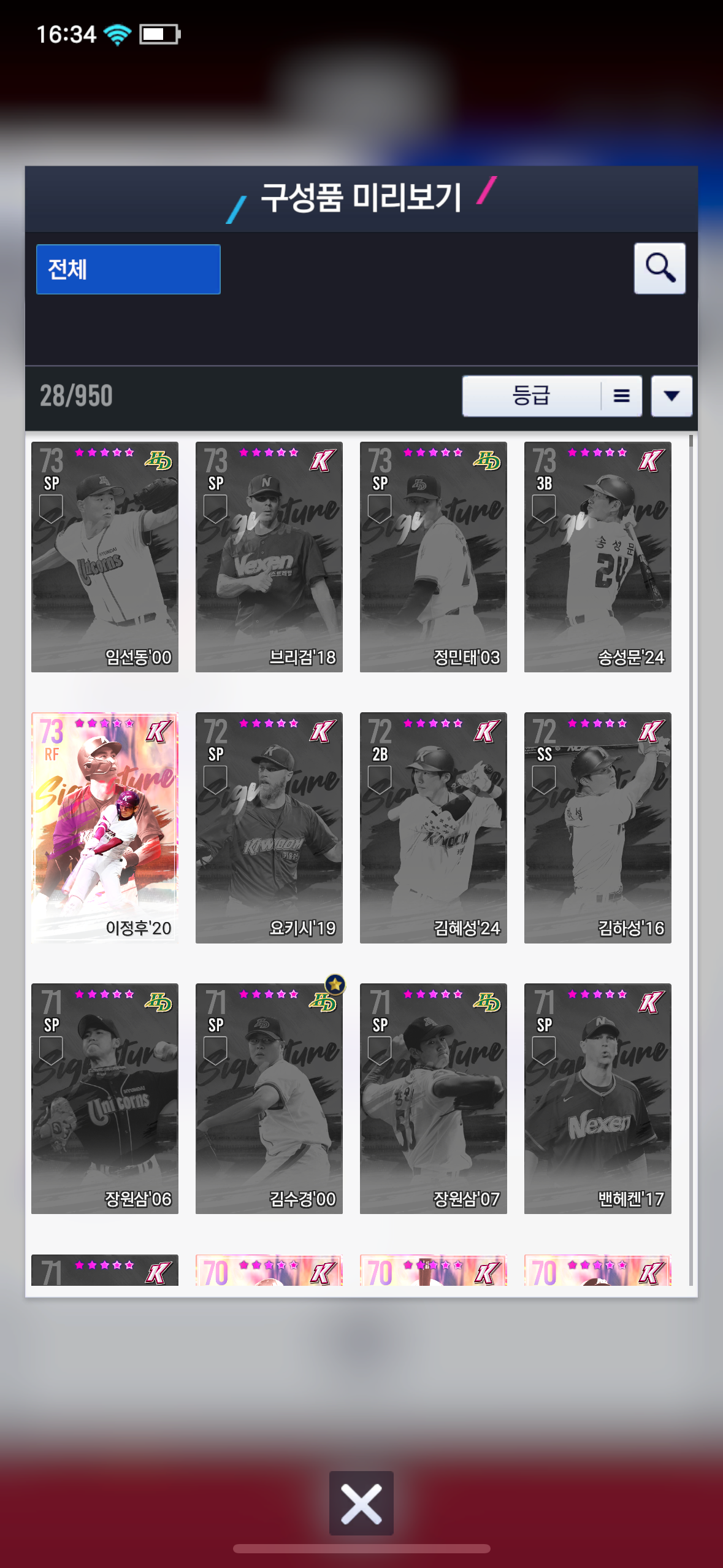Close the 구성품 미리보기 popup
723x1568 pixels.
coord(361,1502)
